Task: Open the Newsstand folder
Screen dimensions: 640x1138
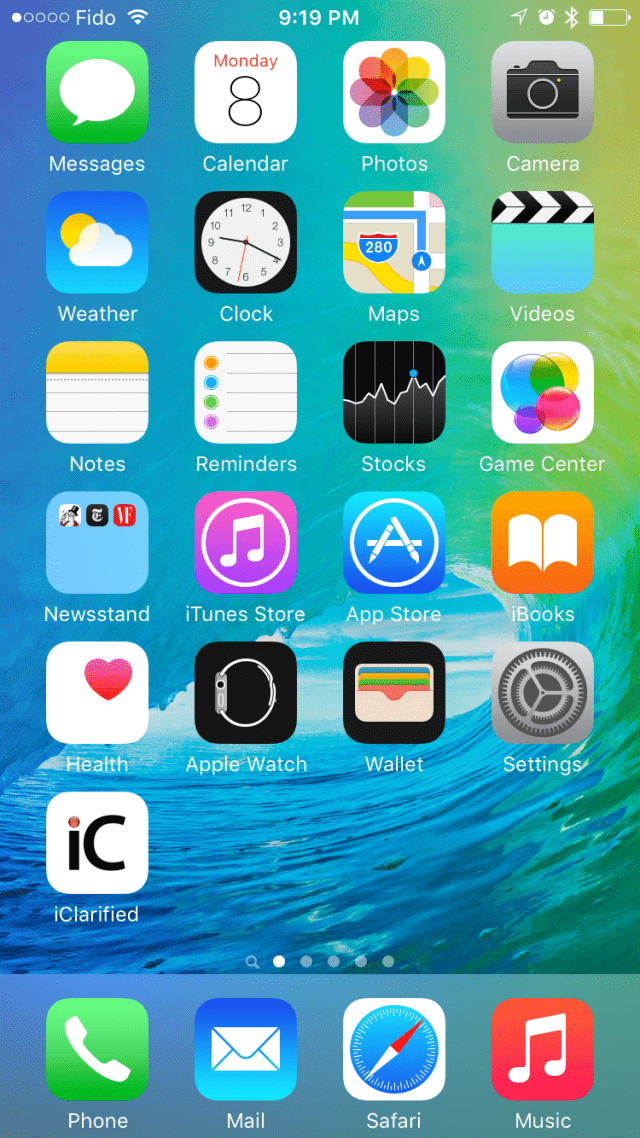Action: pyautogui.click(x=97, y=542)
